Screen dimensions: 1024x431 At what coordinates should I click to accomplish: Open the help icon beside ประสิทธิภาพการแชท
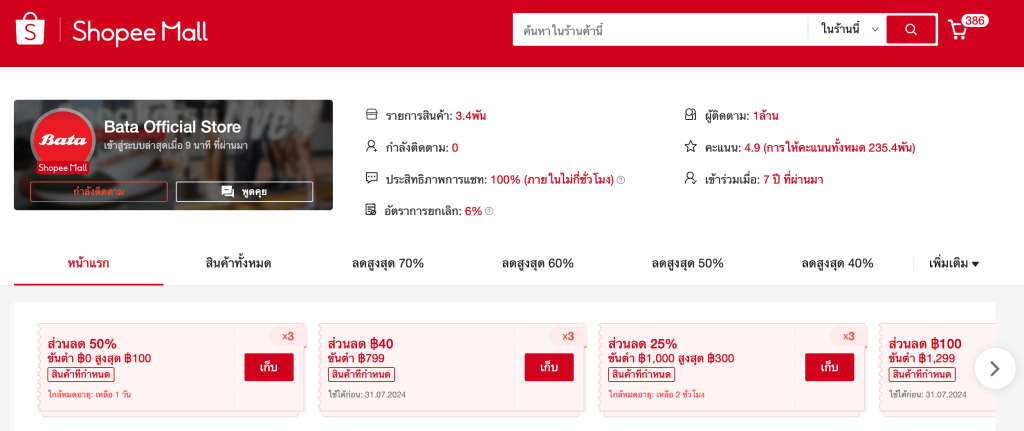pos(621,180)
